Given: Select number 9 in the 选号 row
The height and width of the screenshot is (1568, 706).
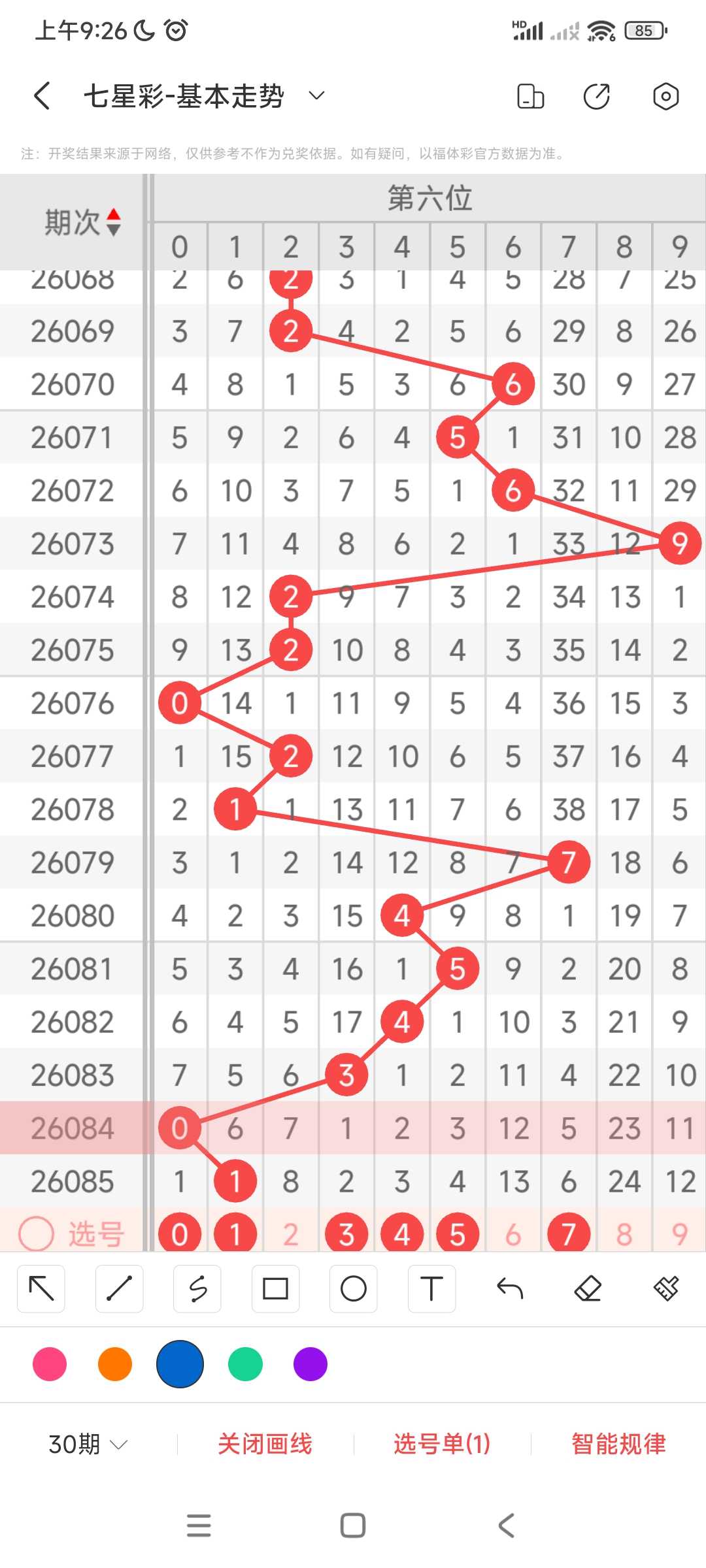Looking at the screenshot, I should pos(680,1234).
